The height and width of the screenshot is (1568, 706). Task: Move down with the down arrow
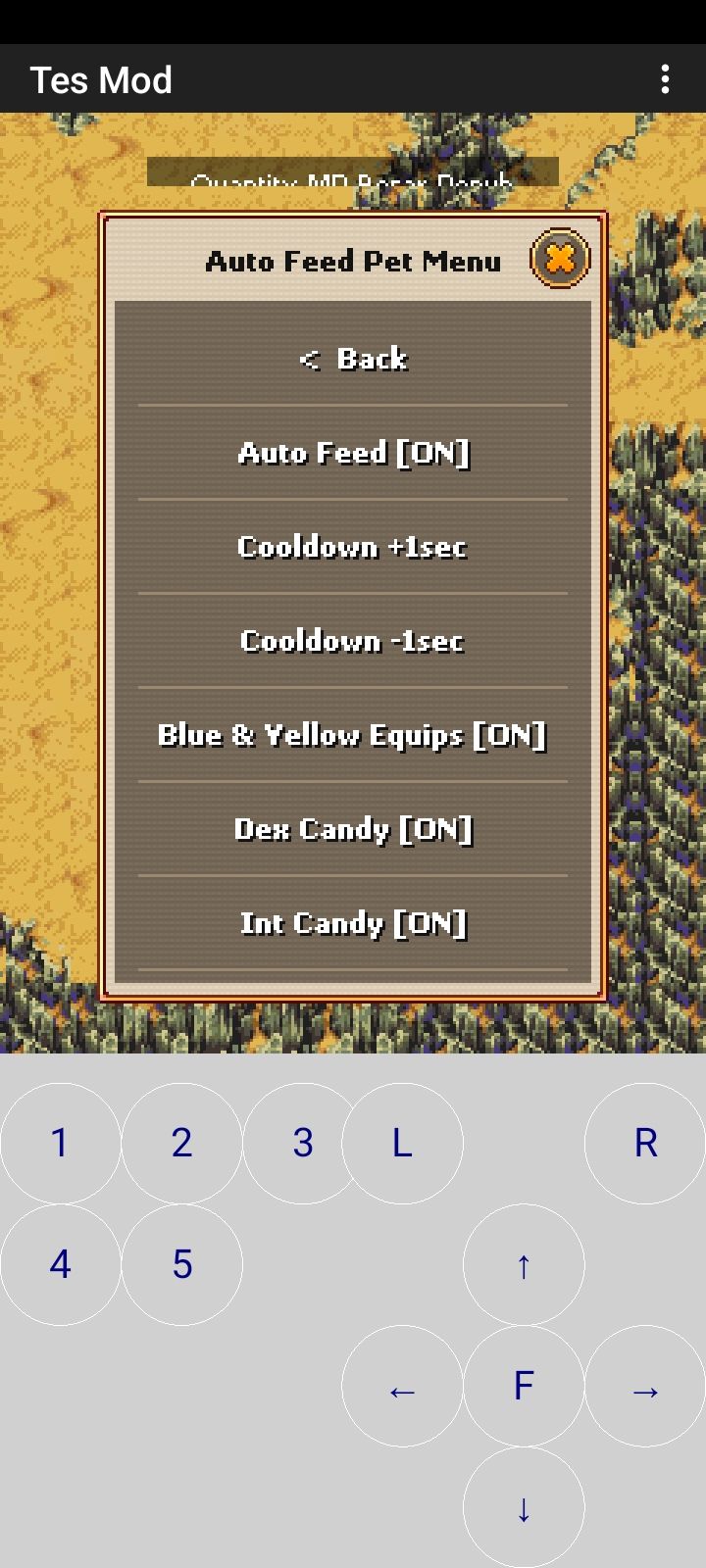524,1507
